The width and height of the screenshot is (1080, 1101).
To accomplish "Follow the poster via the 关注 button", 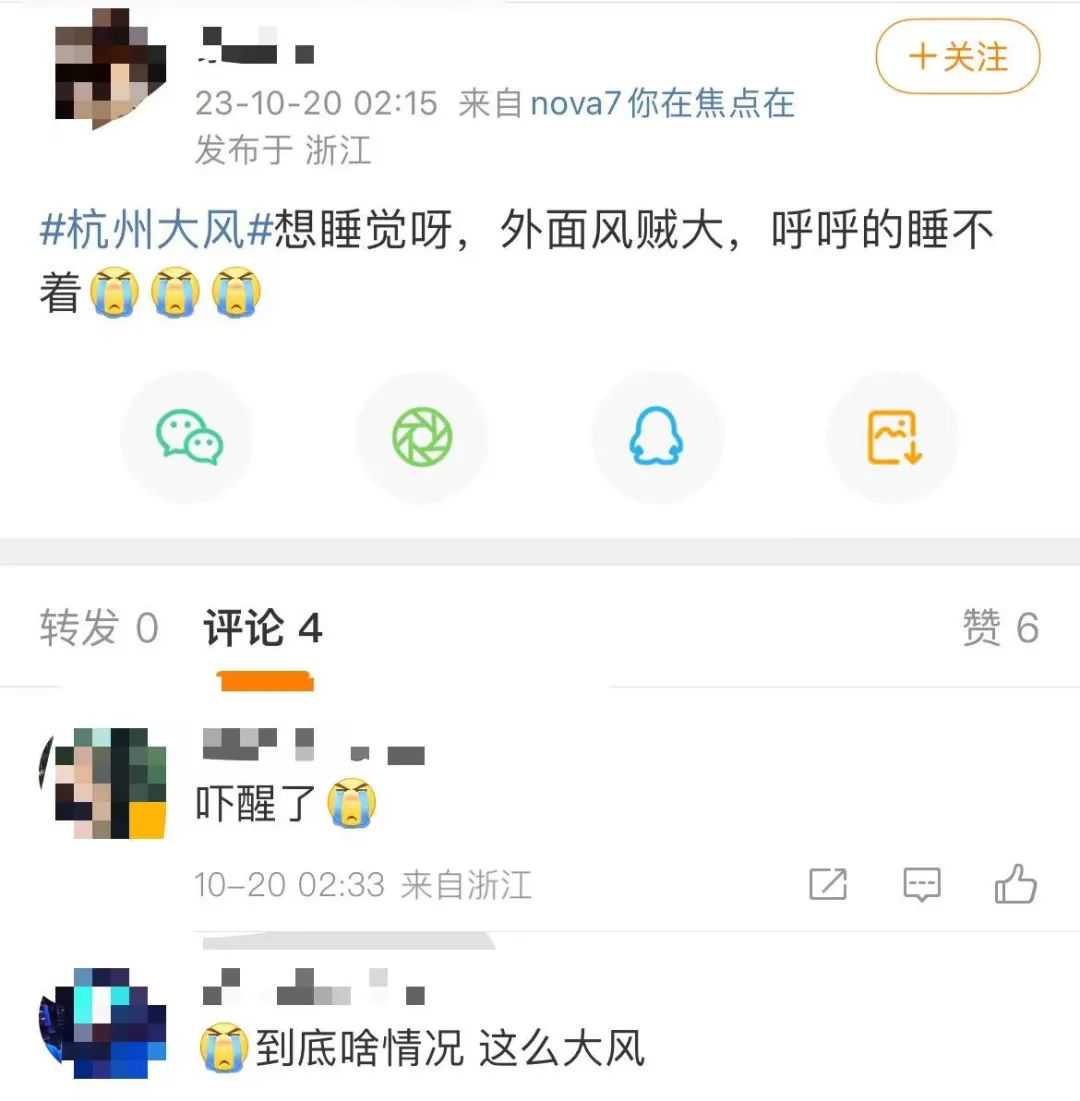I will (955, 58).
